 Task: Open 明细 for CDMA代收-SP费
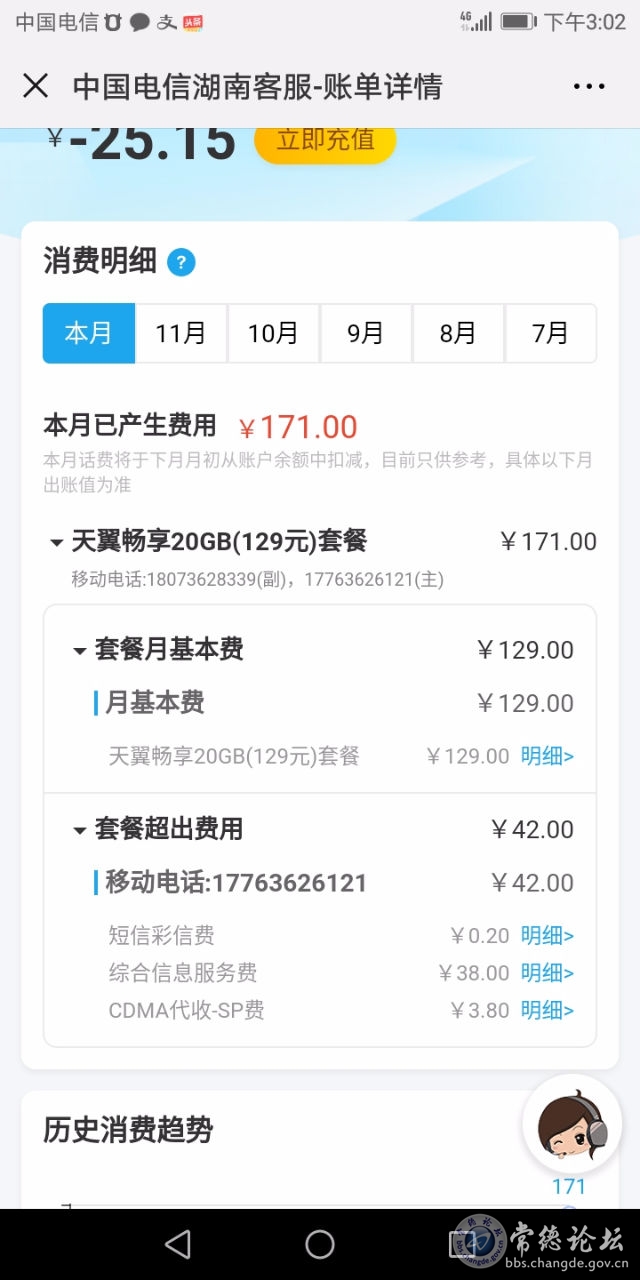click(547, 1010)
